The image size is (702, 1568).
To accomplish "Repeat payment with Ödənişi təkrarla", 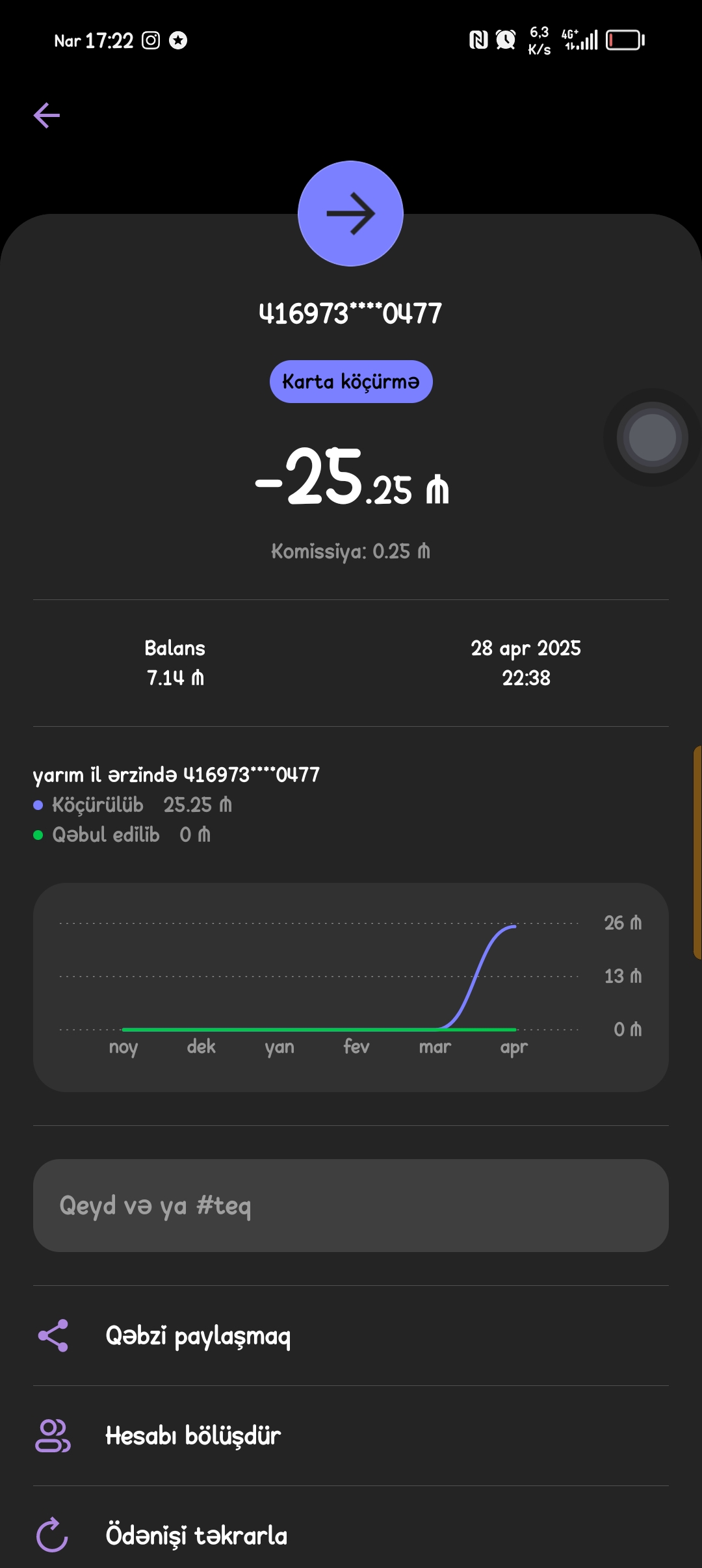I will [351, 1535].
